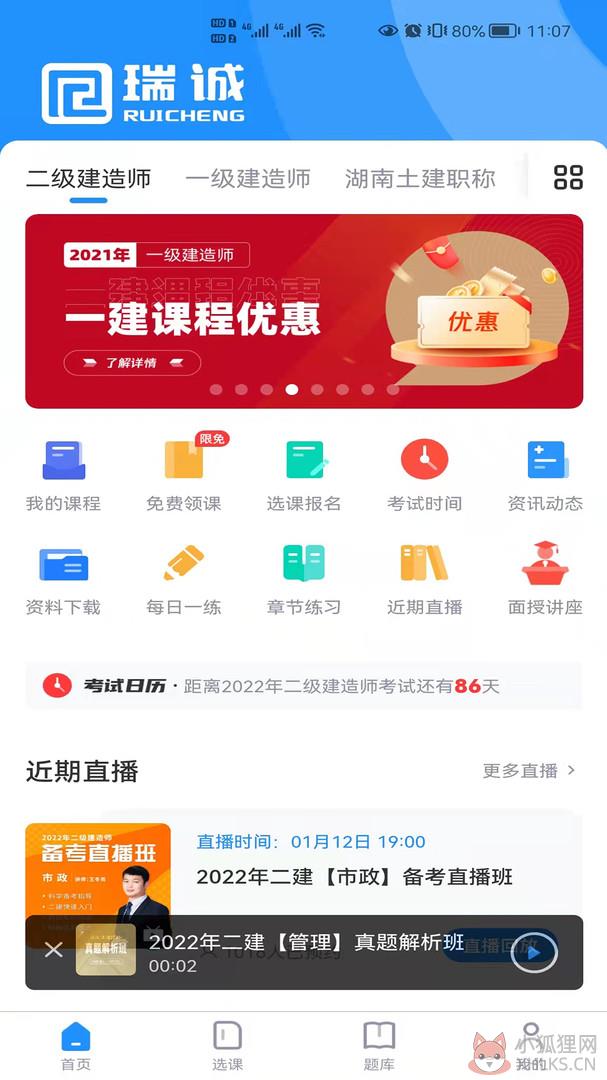Open 资讯动态
Screen dimensions: 607x1080
point(545,476)
